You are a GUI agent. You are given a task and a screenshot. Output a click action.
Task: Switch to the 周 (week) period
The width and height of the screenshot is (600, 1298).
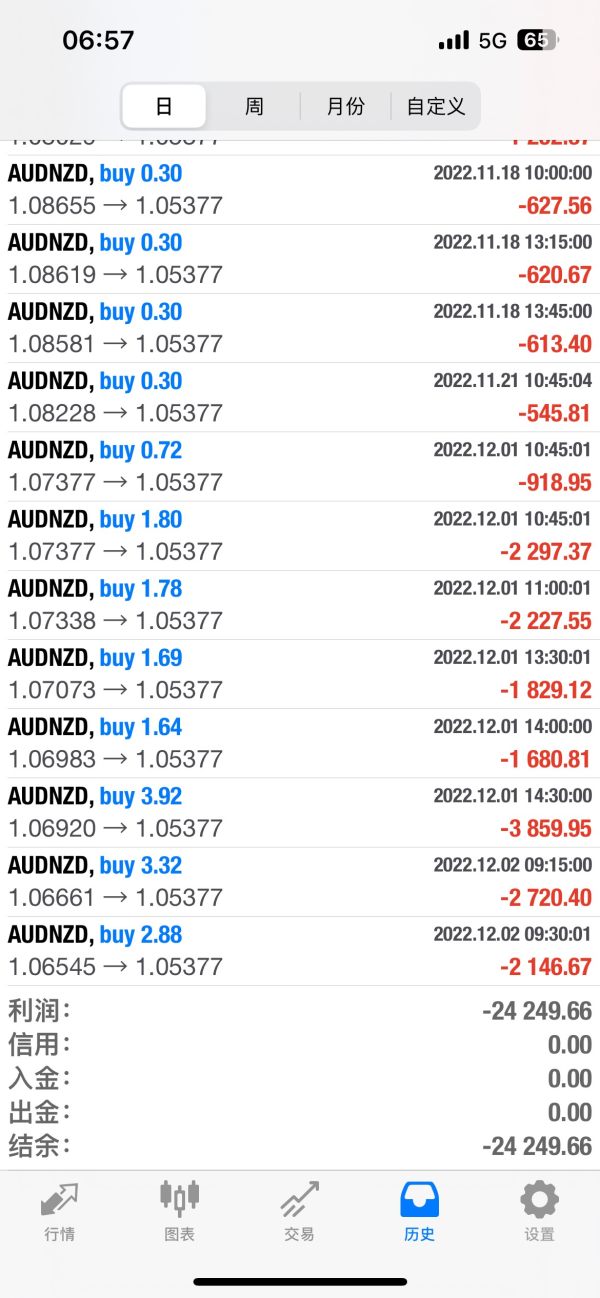(254, 106)
